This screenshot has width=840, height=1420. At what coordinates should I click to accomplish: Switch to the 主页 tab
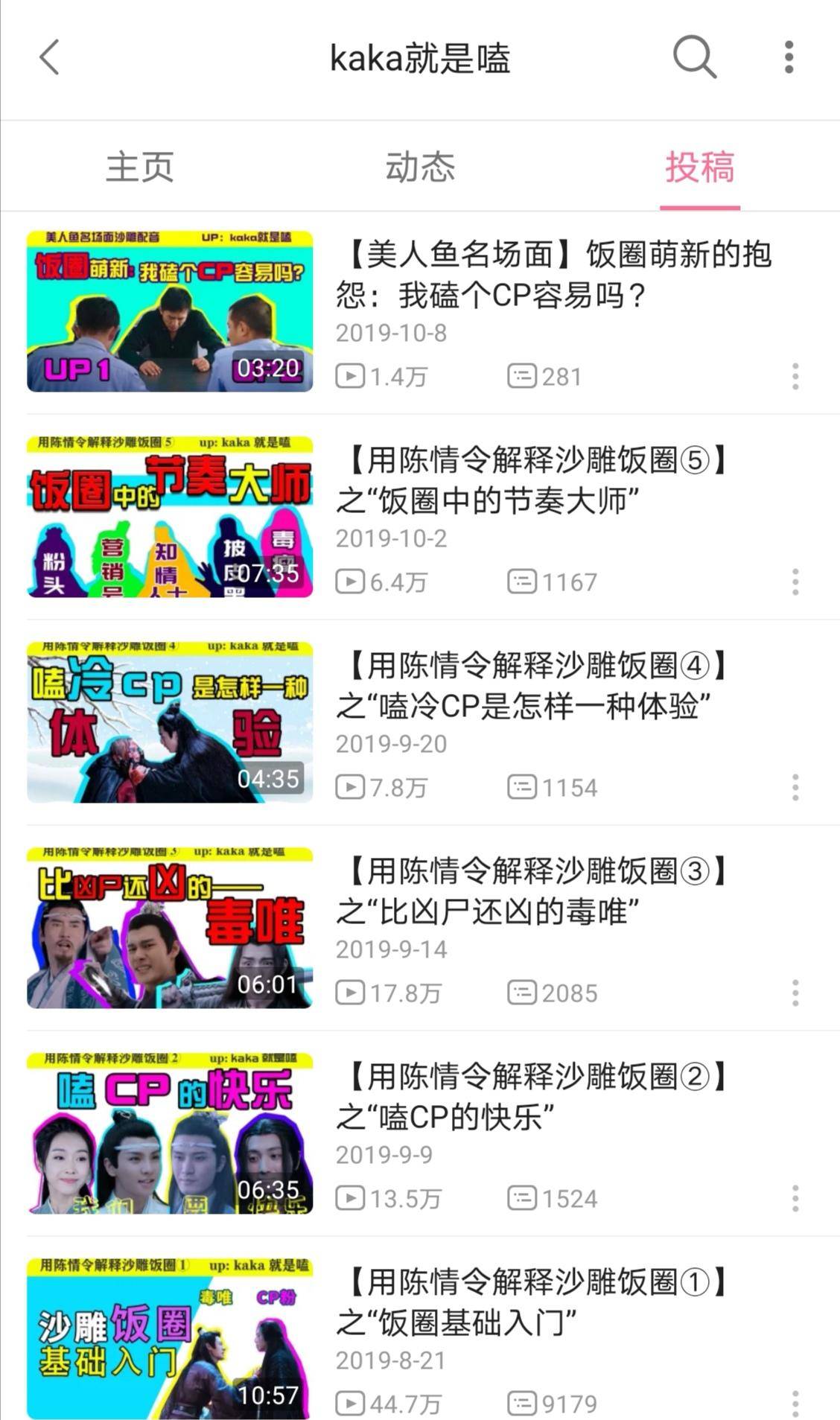pos(140,167)
